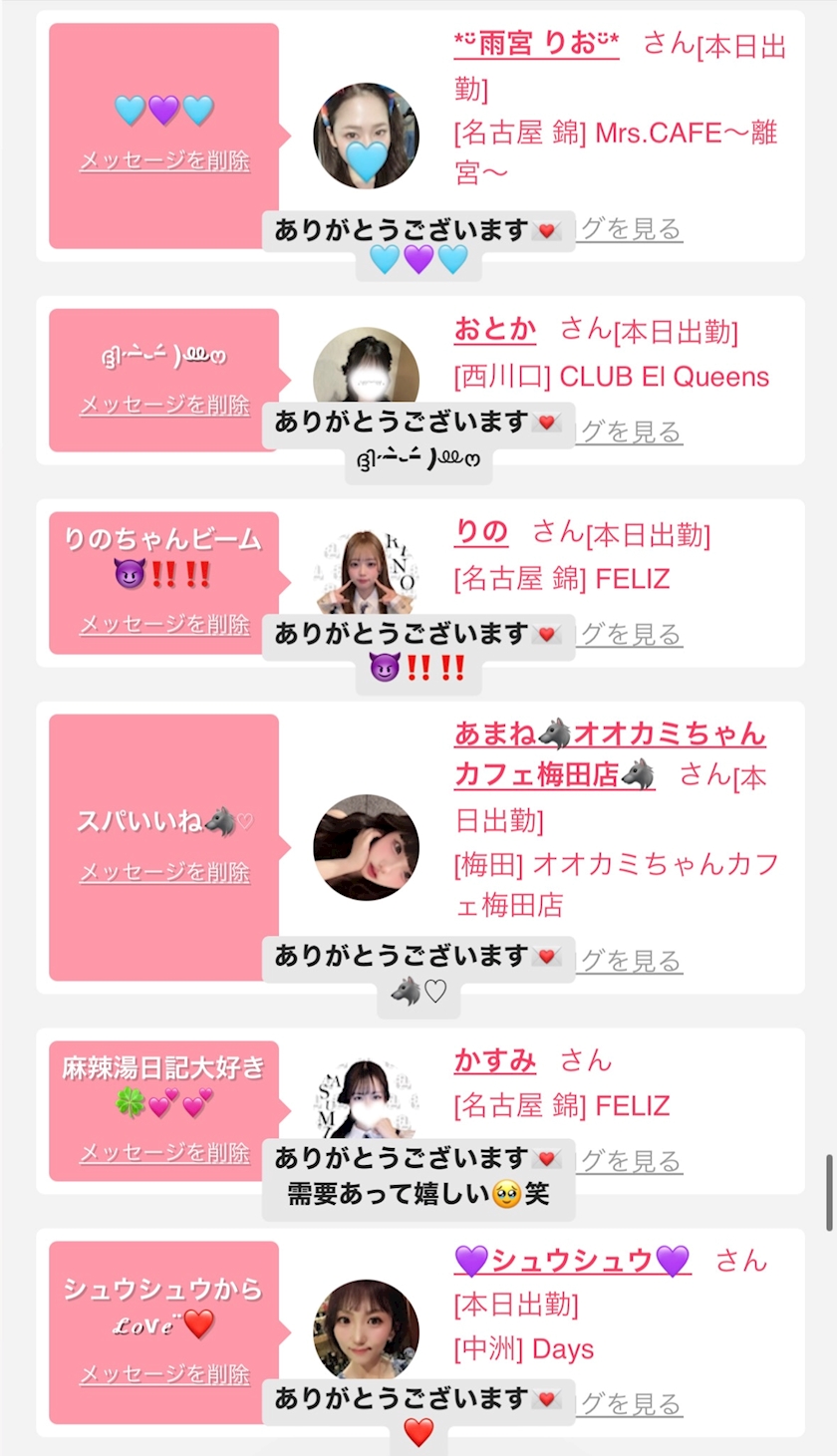Viewport: 837px width, 1456px height.
Task: Delete the スパいいね message
Action: click(x=164, y=872)
